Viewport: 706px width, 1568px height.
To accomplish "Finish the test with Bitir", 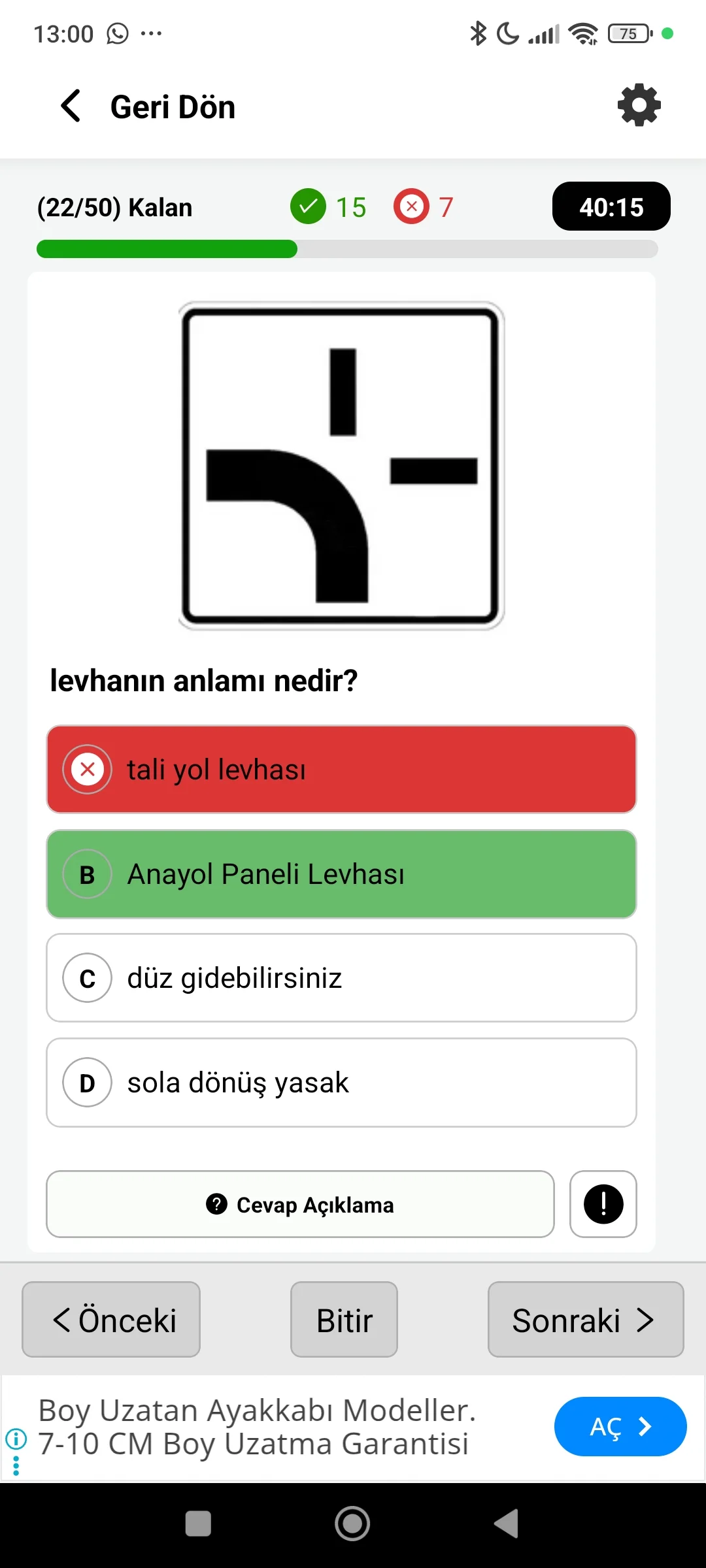I will coord(344,1319).
